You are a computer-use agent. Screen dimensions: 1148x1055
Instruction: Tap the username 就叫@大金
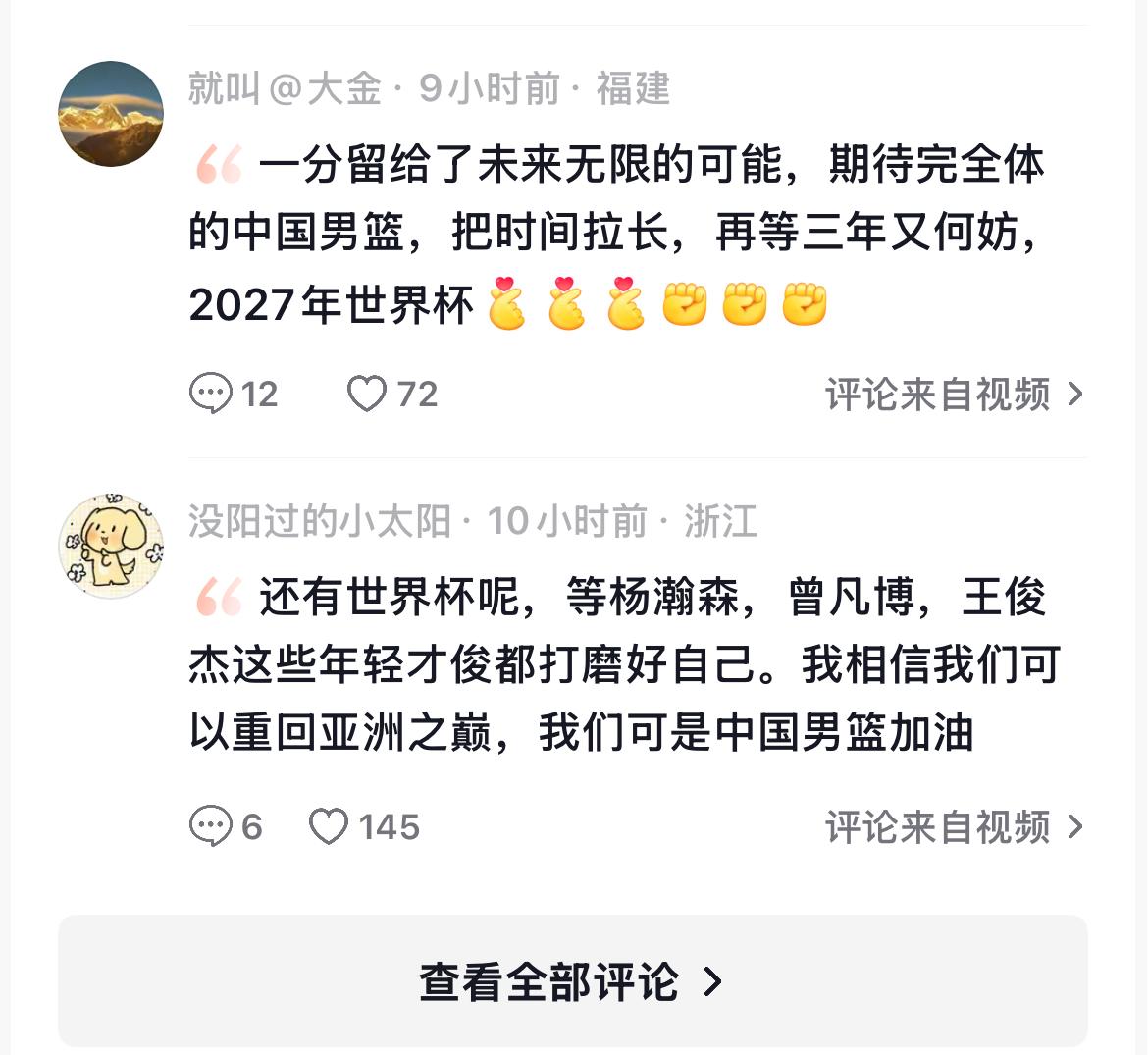pos(285,88)
